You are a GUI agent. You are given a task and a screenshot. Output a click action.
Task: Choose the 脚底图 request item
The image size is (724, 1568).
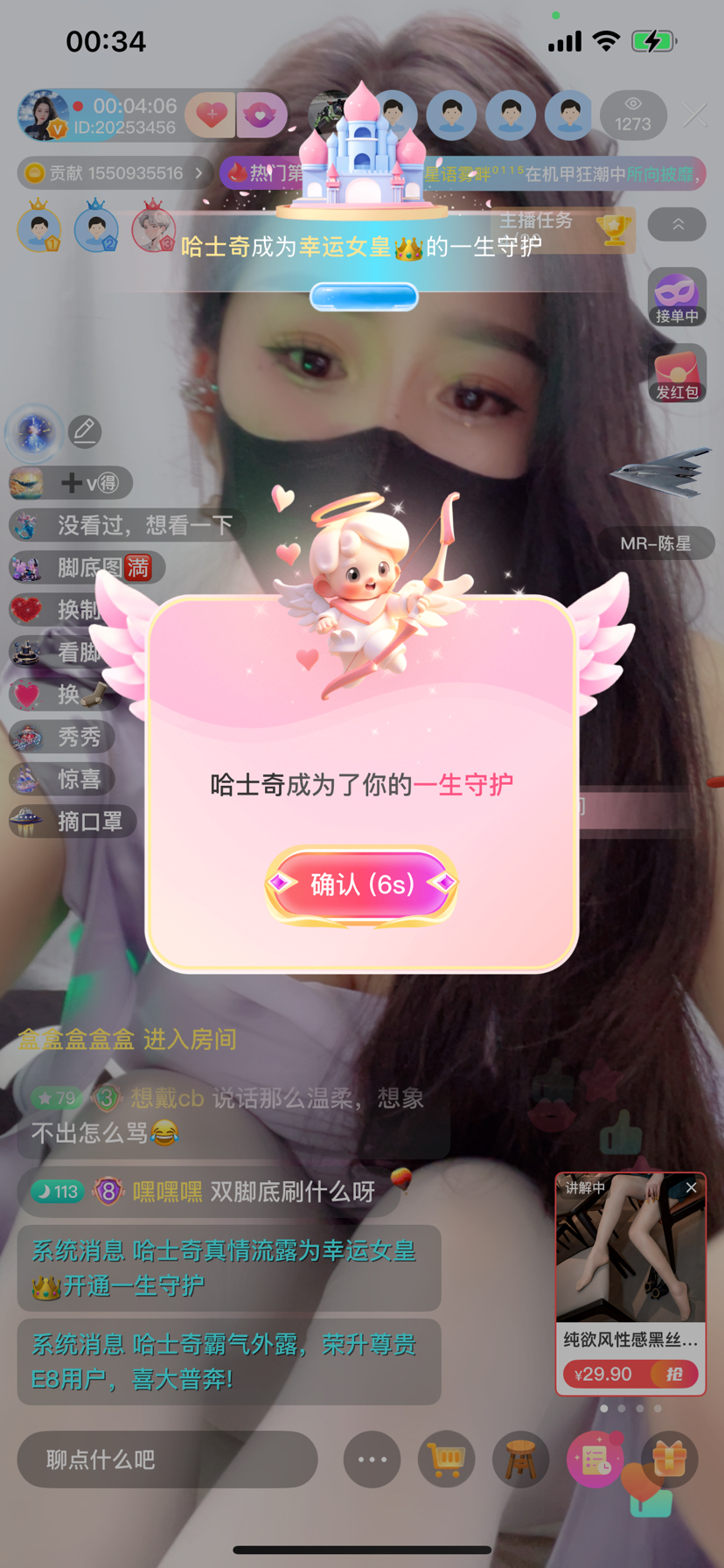[87, 568]
